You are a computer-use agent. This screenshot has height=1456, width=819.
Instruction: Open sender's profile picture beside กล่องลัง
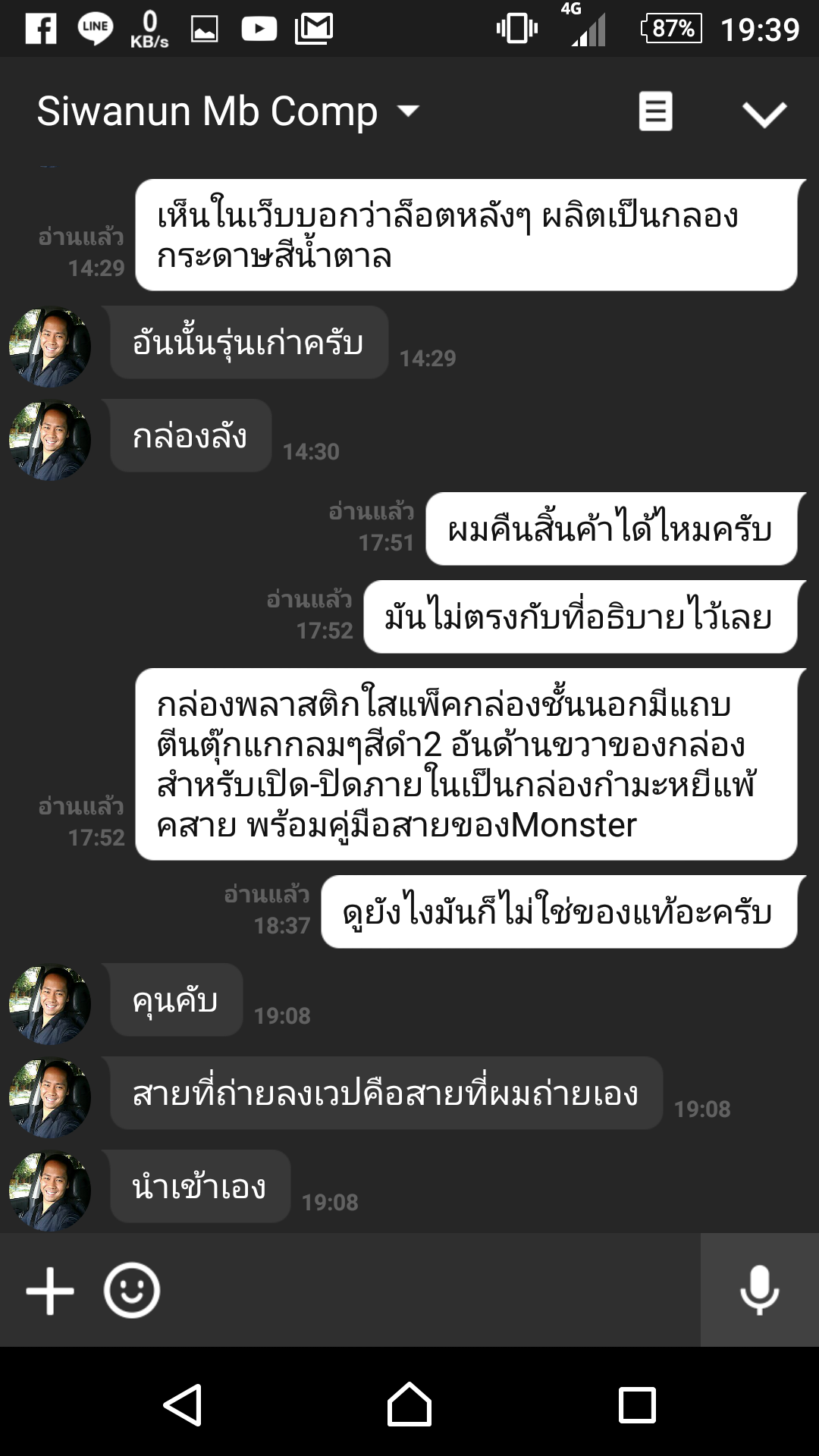click(50, 441)
